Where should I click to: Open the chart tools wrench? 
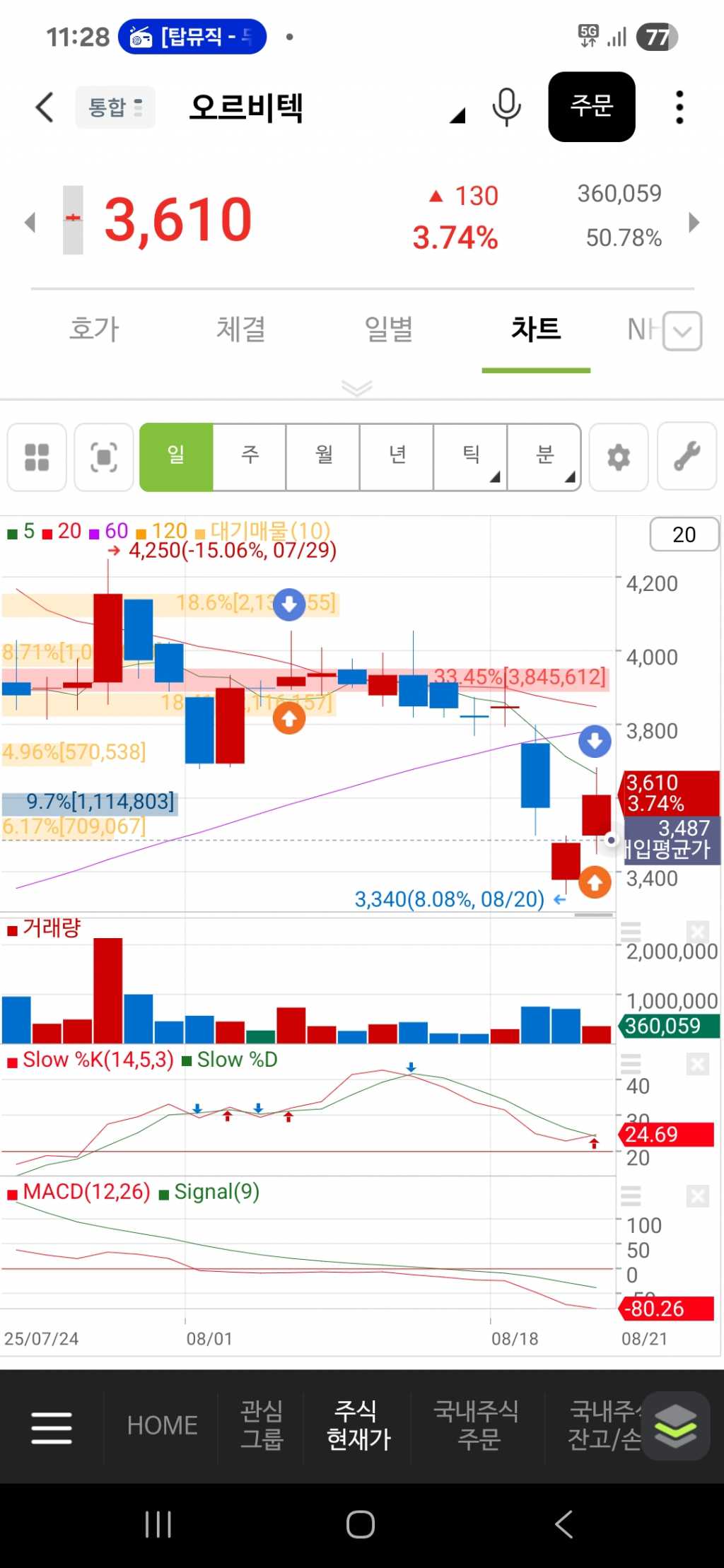687,457
